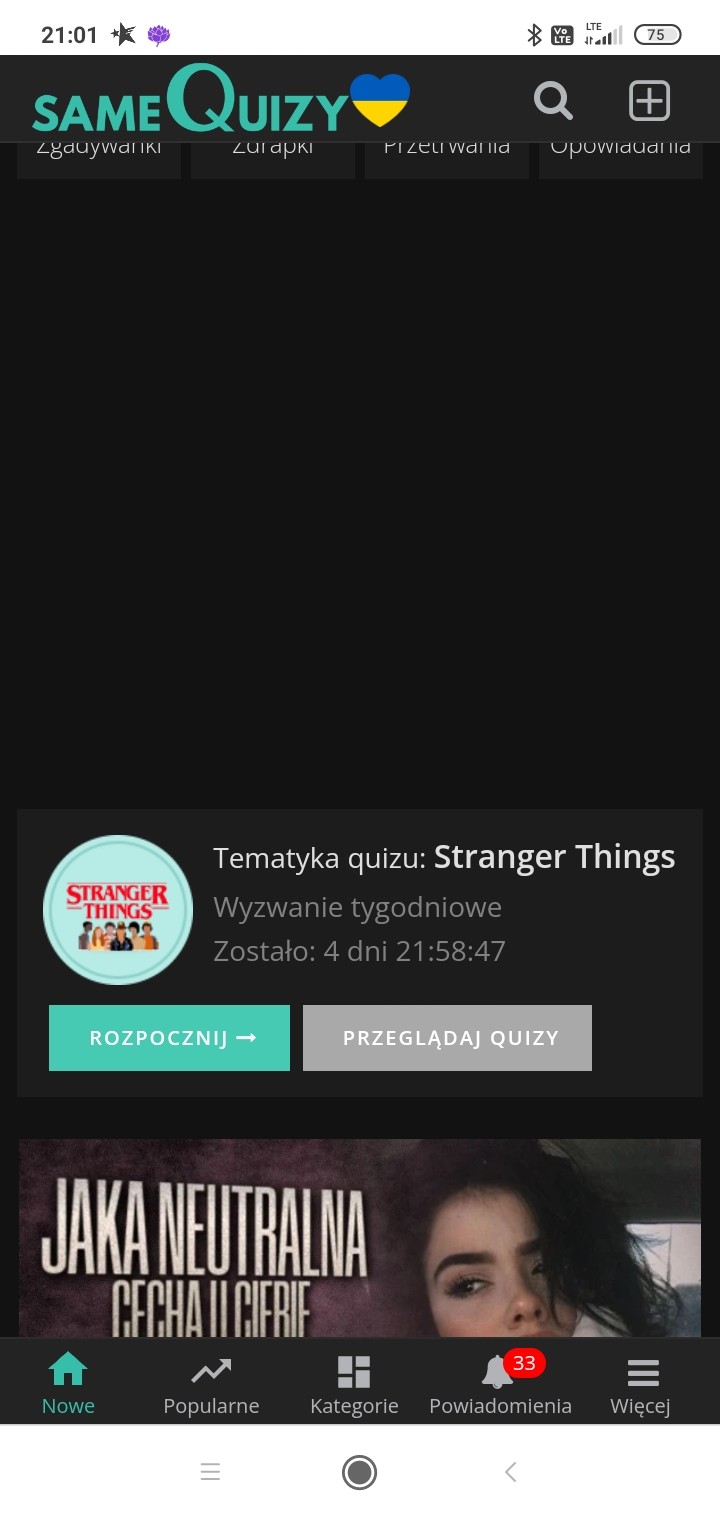The image size is (720, 1520).
Task: Open the Zdrapki category
Action: pos(273,158)
